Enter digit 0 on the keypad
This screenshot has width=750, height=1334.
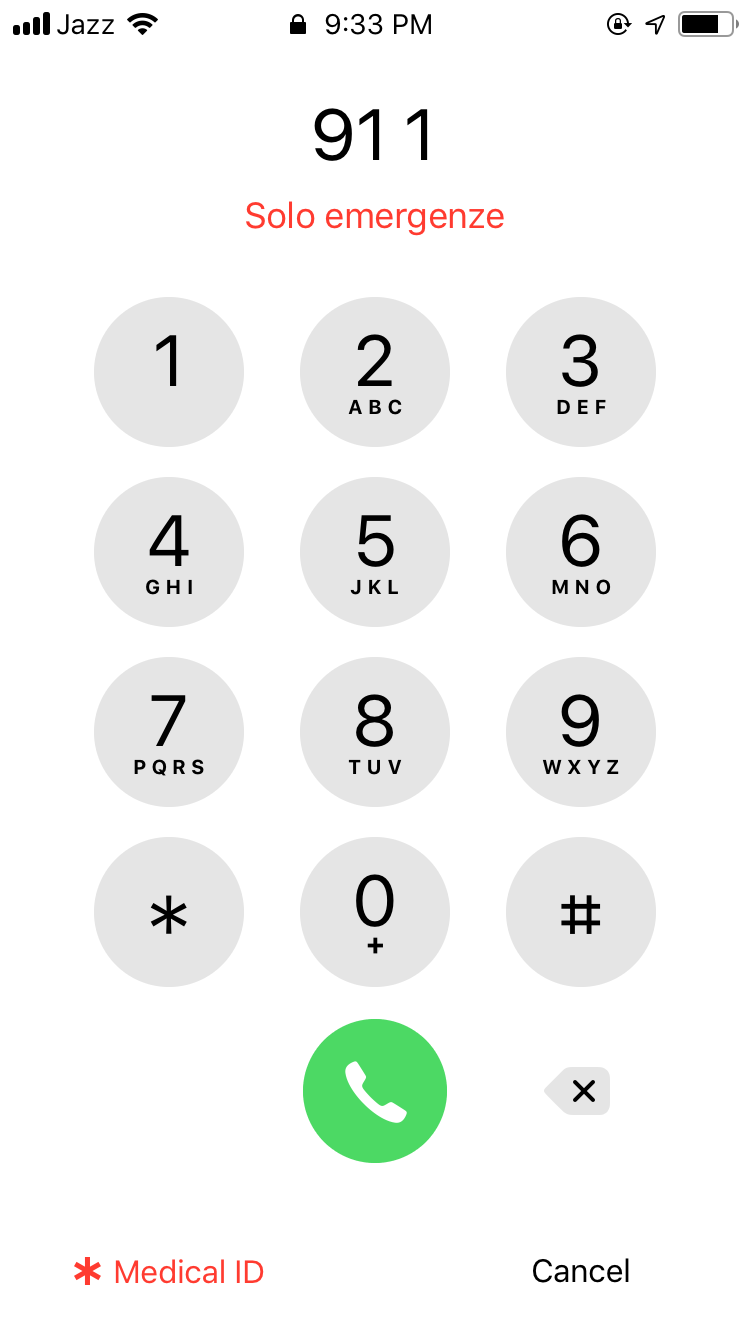tap(375, 912)
